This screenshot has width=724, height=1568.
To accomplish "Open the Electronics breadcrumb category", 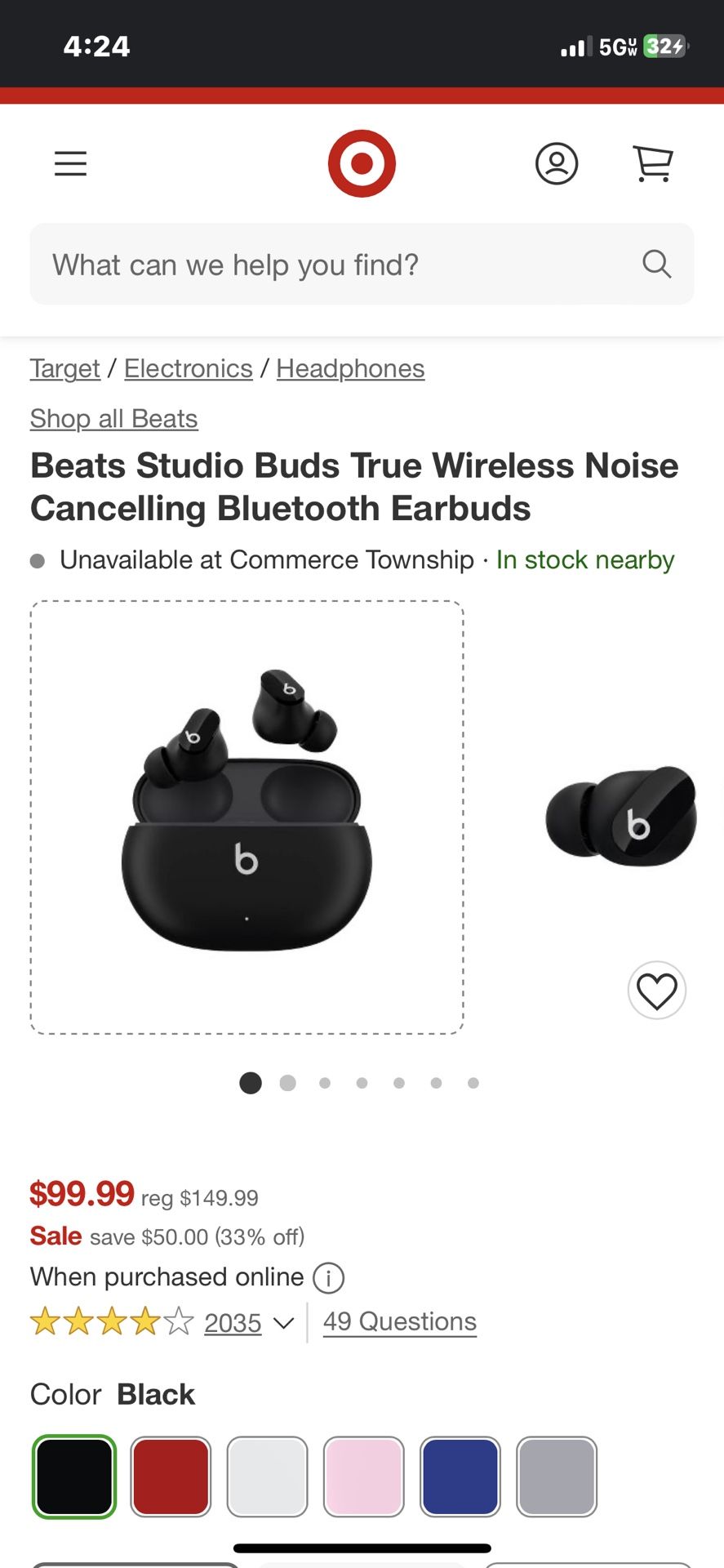I will coord(188,368).
